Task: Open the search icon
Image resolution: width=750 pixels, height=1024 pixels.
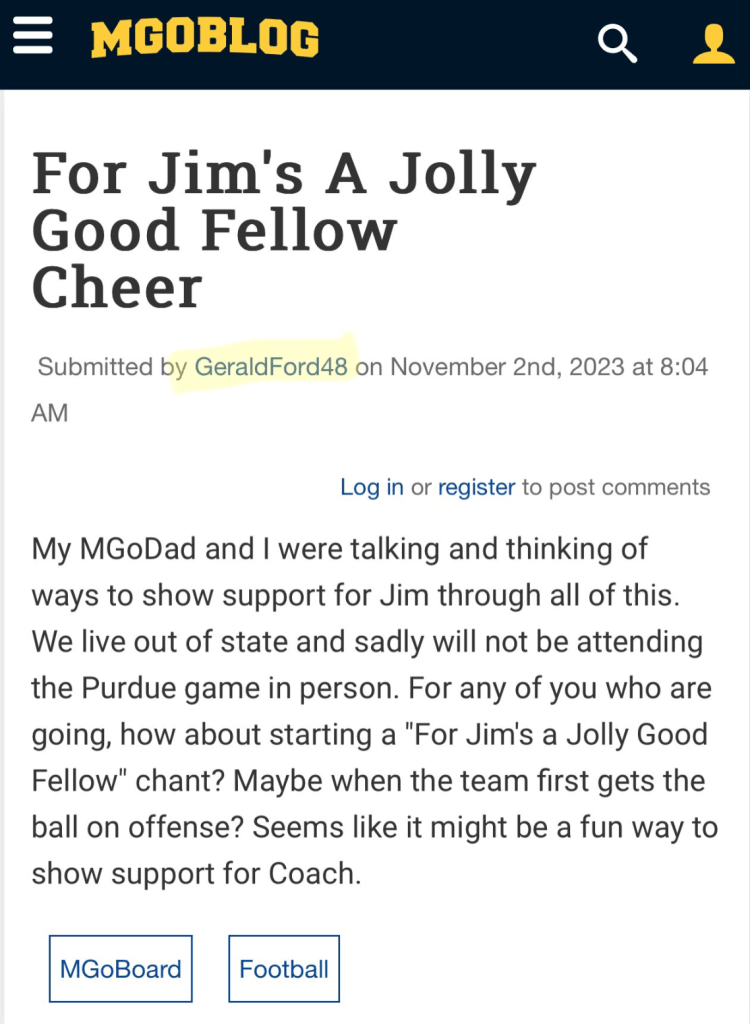Action: click(x=617, y=43)
